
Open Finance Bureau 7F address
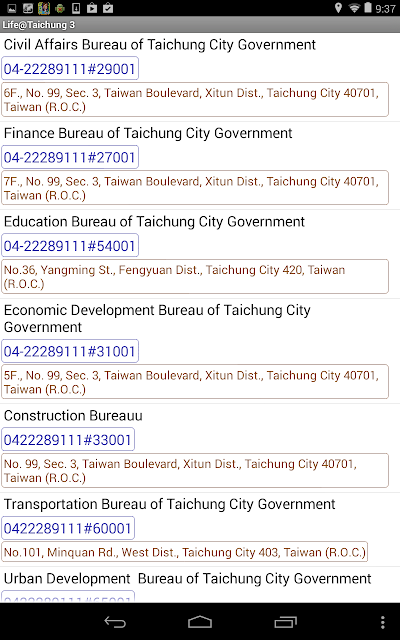click(195, 188)
